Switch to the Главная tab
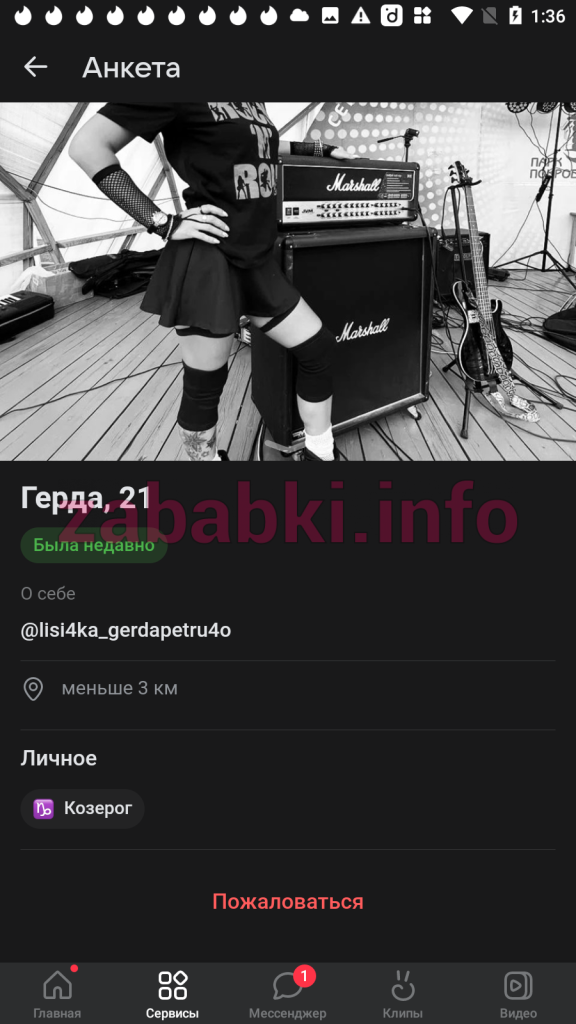 click(x=57, y=994)
